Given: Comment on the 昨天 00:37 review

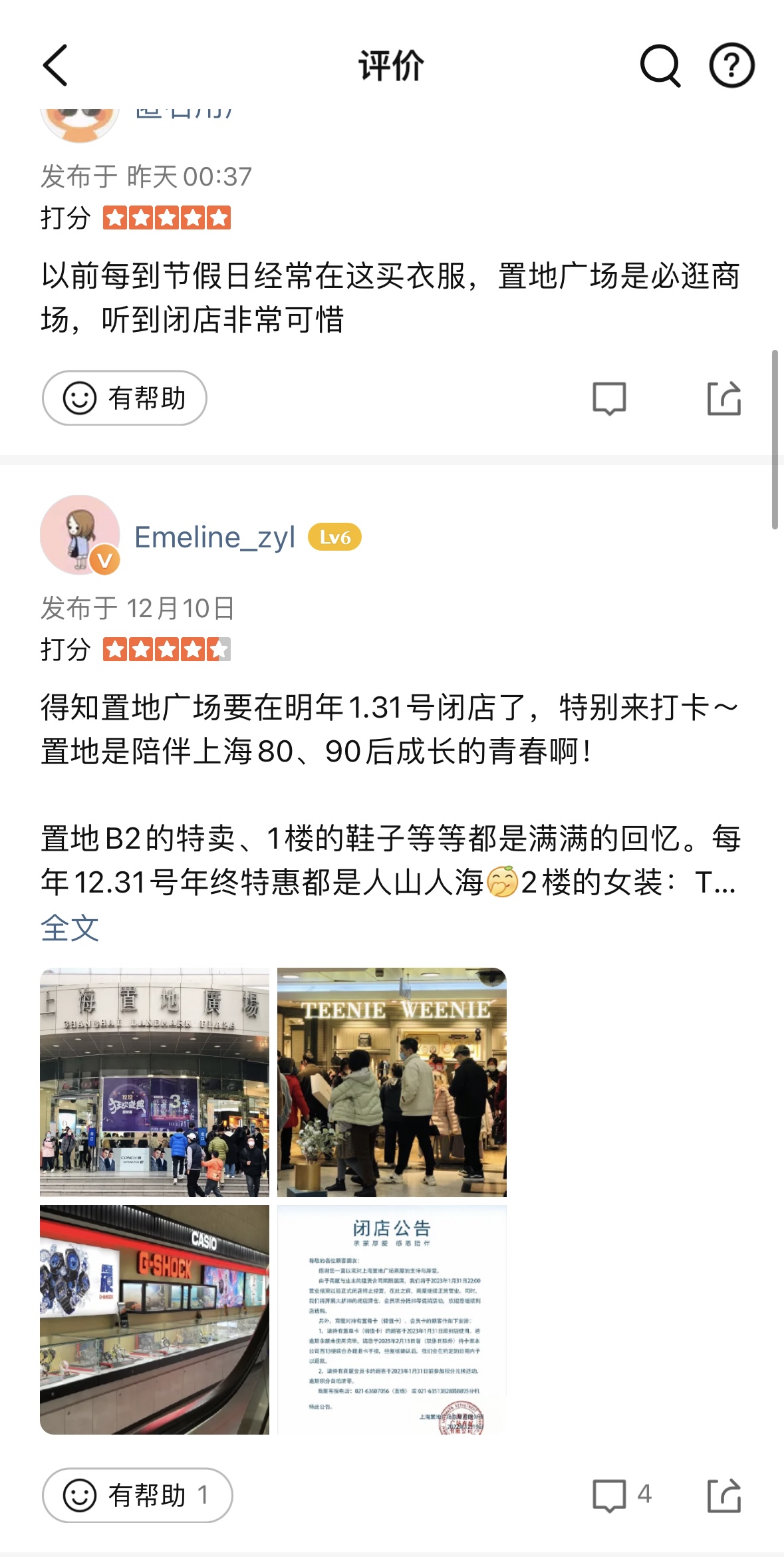Looking at the screenshot, I should coord(609,398).
